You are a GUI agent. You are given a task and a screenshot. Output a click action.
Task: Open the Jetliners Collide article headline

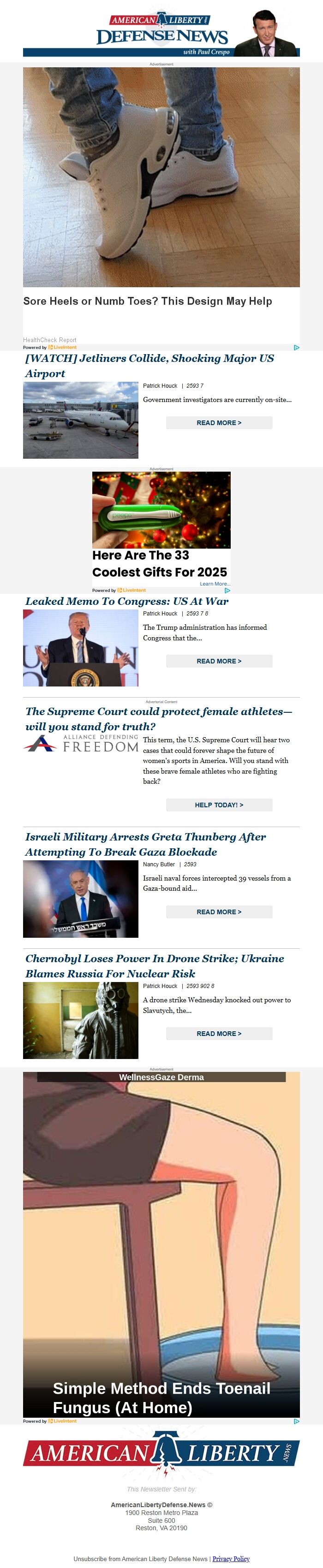click(150, 365)
